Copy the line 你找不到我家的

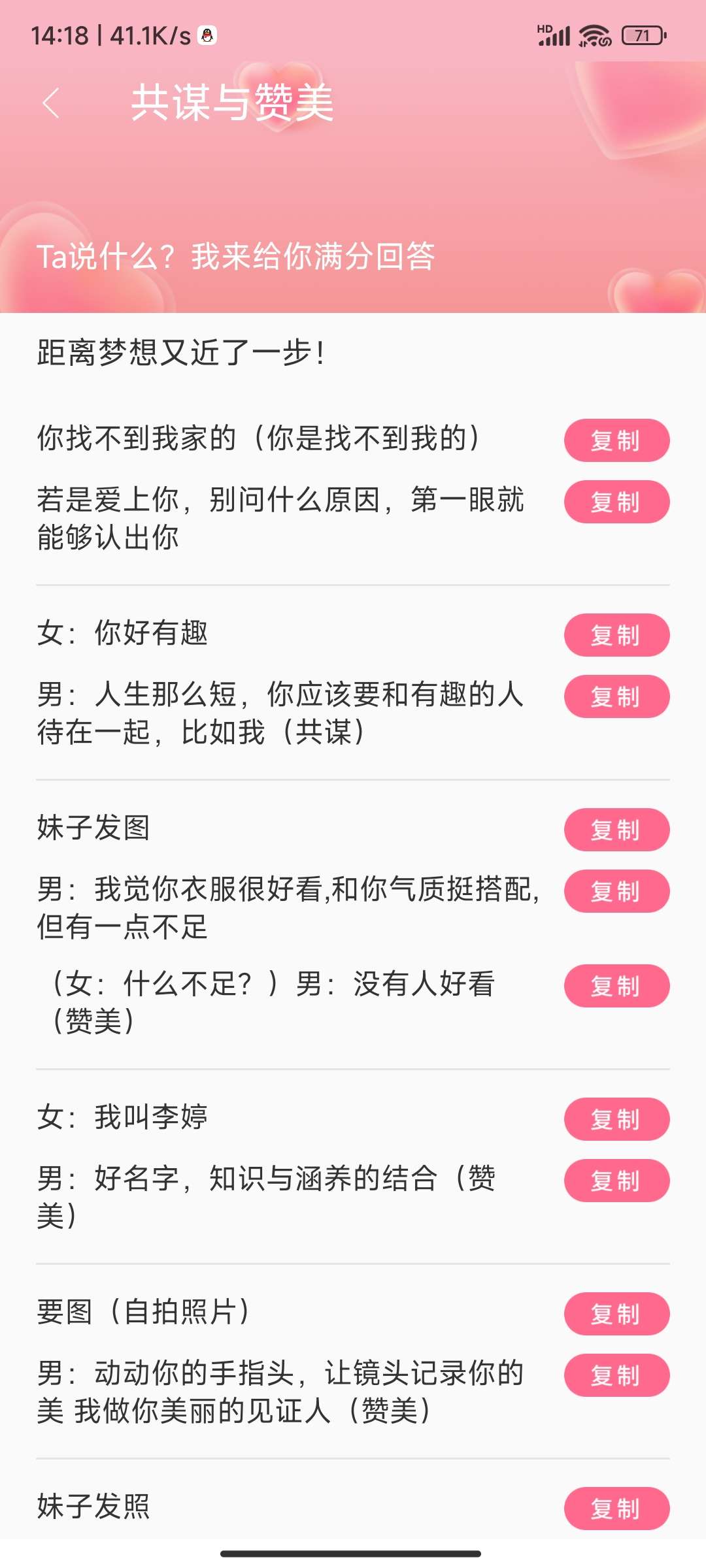point(616,440)
